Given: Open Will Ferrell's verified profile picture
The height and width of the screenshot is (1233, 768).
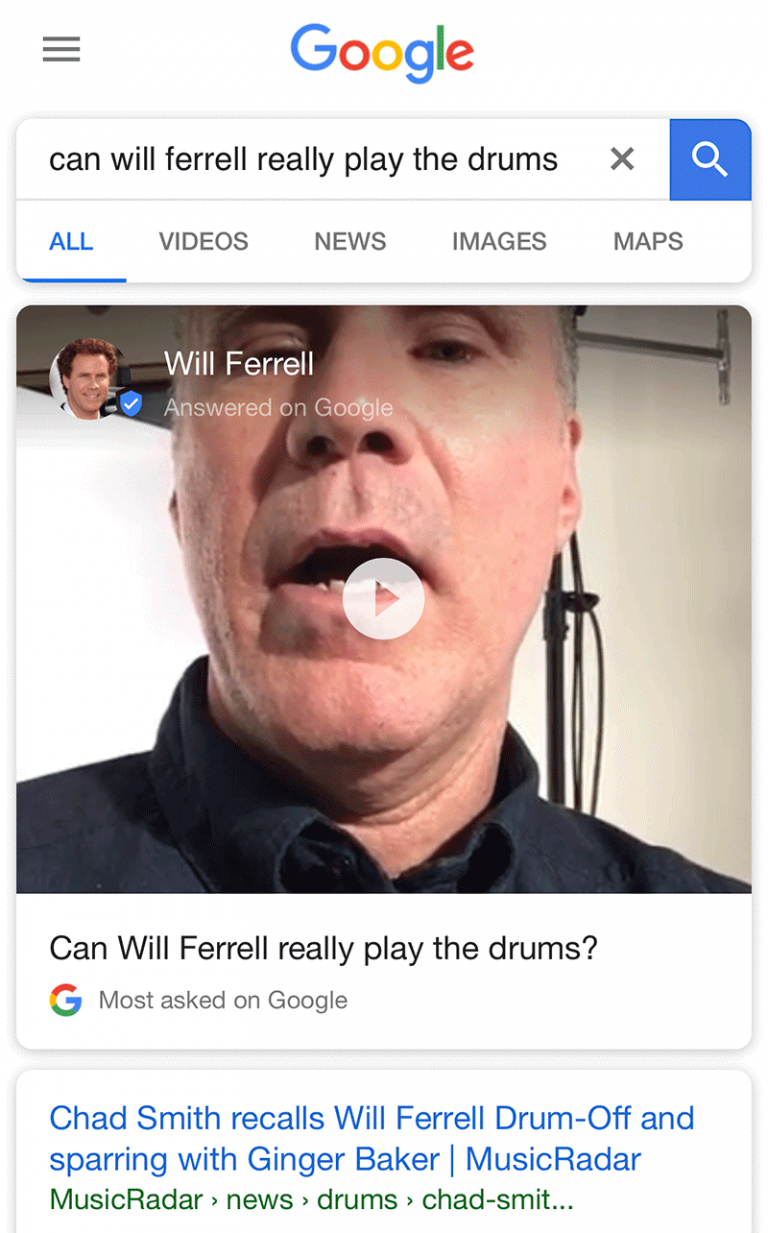Looking at the screenshot, I should [90, 380].
